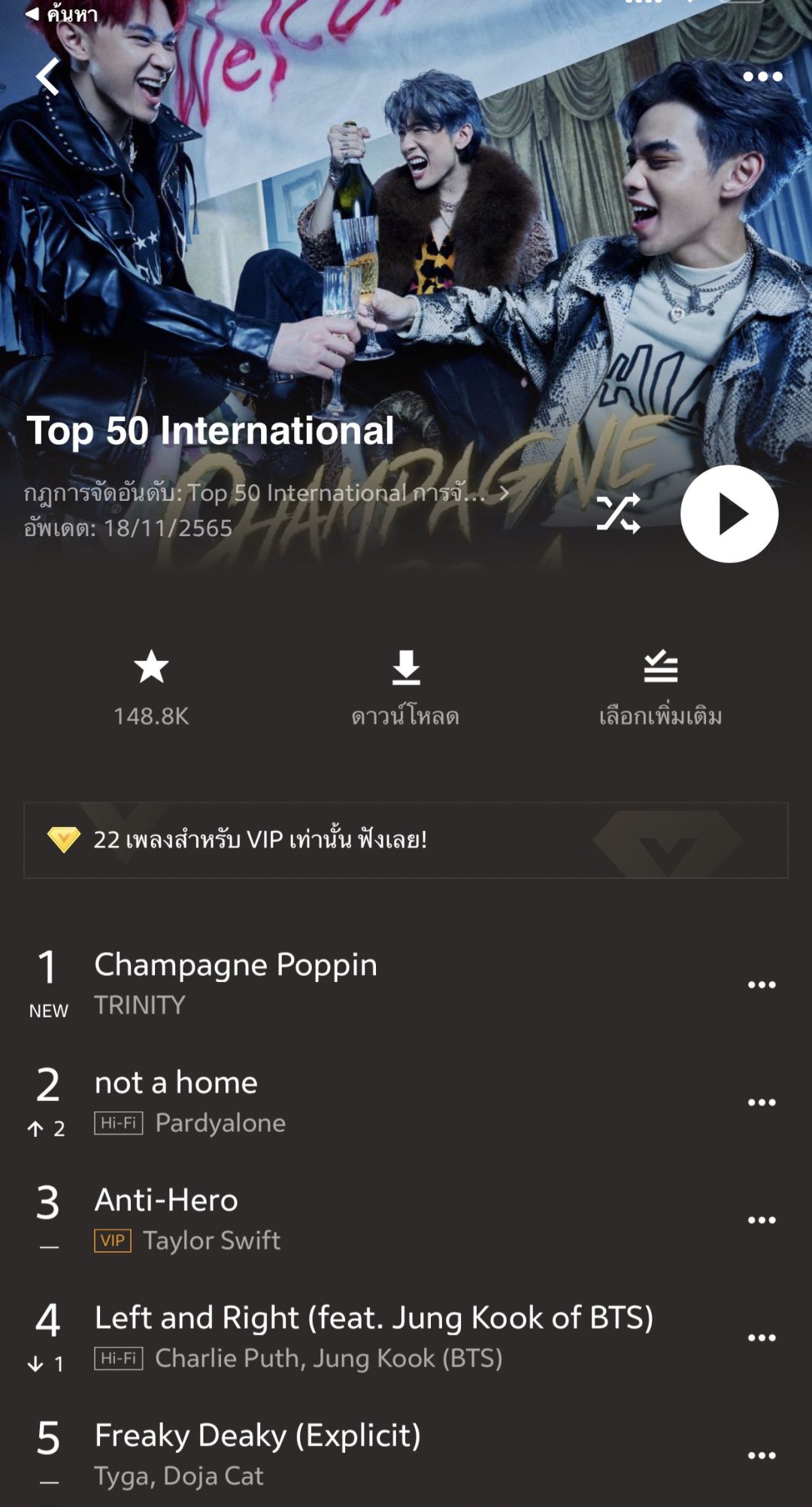Shuffle the Top 50 International playlist
This screenshot has height=1507, width=812.
click(x=618, y=514)
